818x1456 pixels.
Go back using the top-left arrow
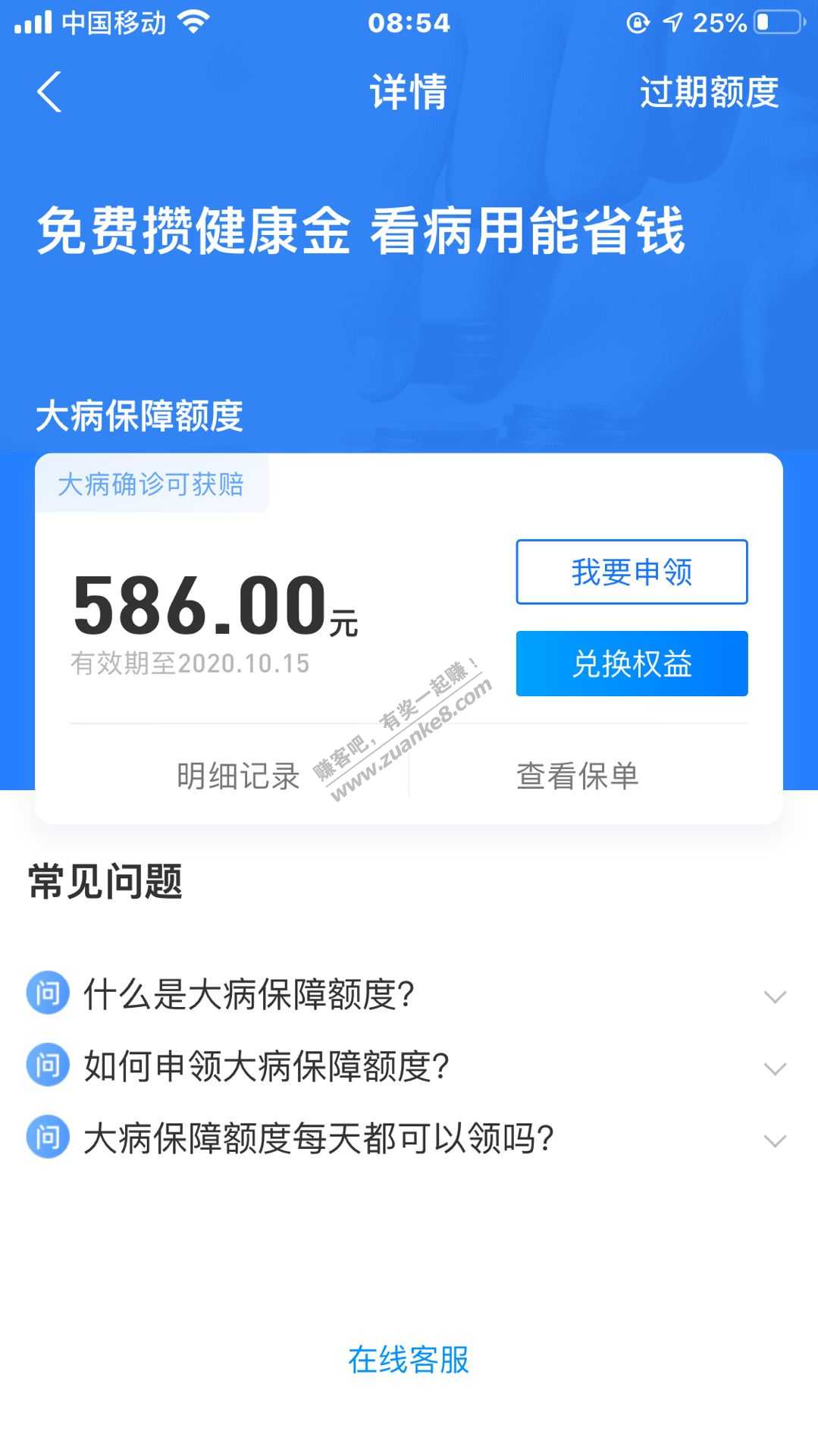click(x=49, y=93)
